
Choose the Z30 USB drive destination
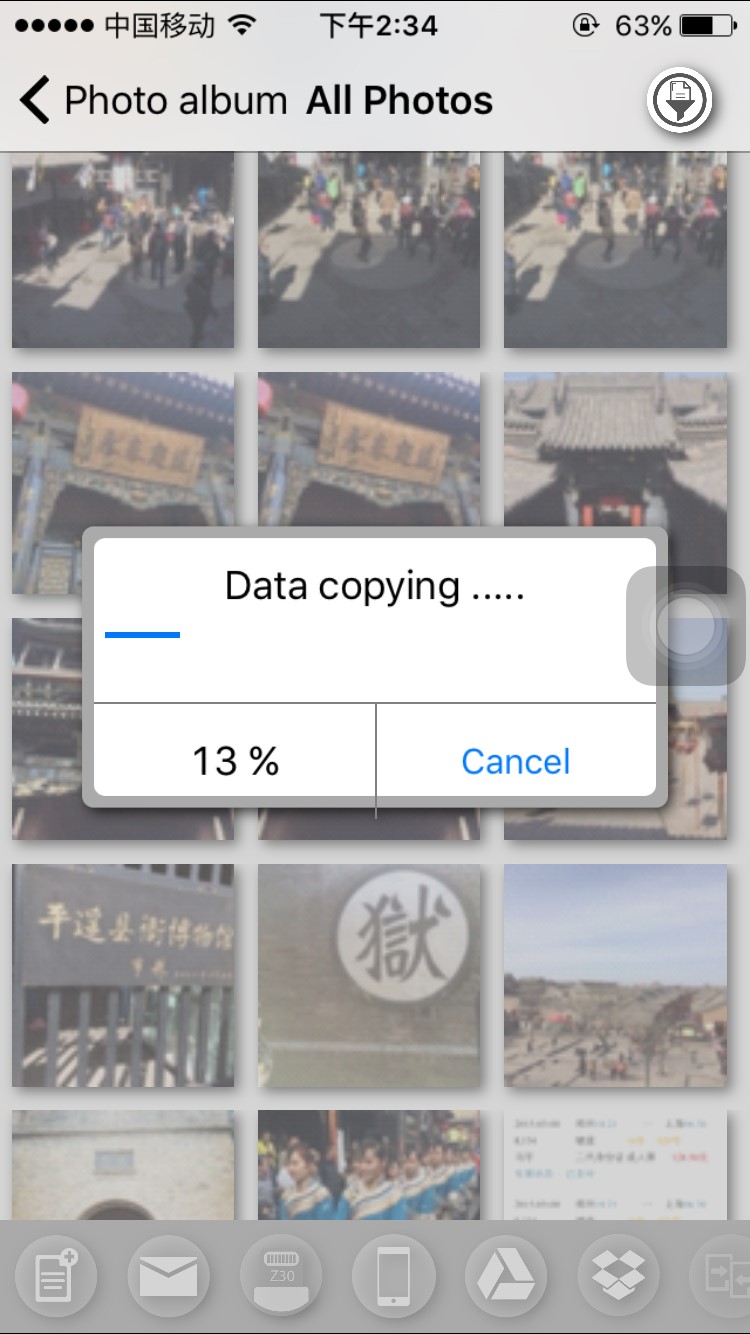pyautogui.click(x=281, y=1277)
